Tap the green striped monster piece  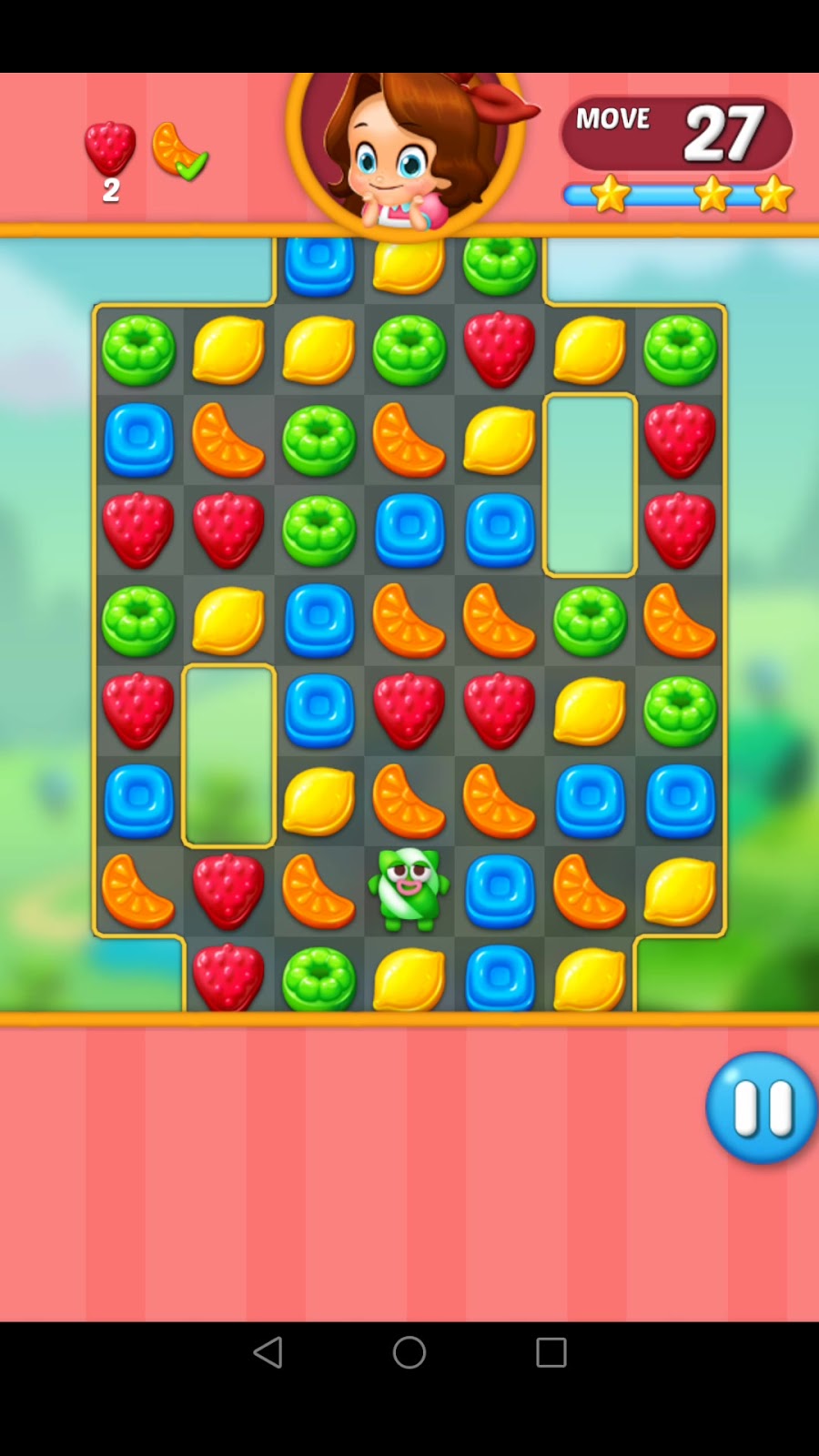[x=409, y=888]
